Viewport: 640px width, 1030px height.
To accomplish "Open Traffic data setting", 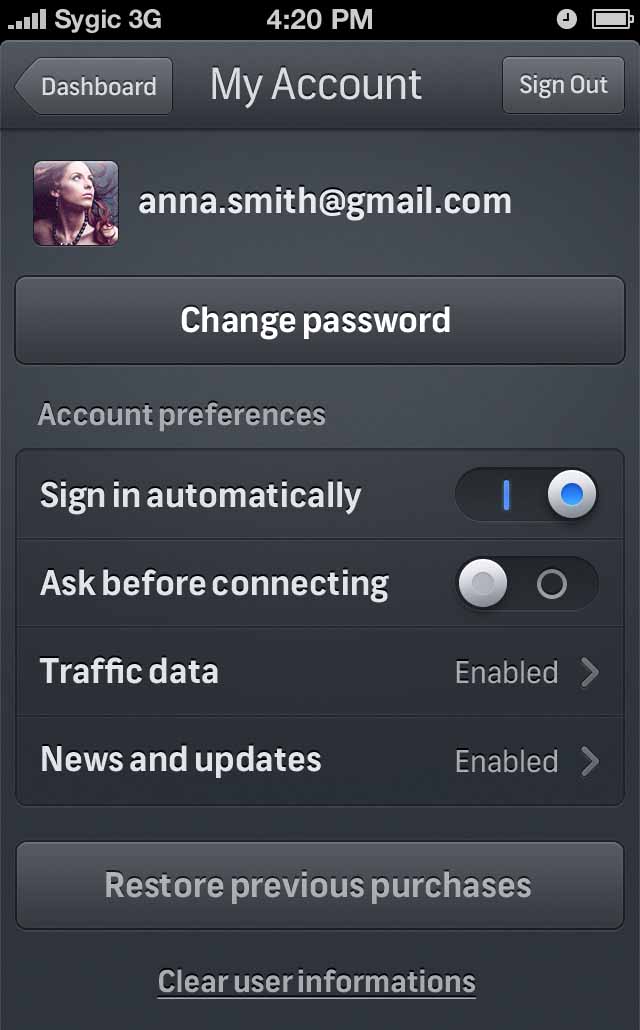I will (319, 672).
